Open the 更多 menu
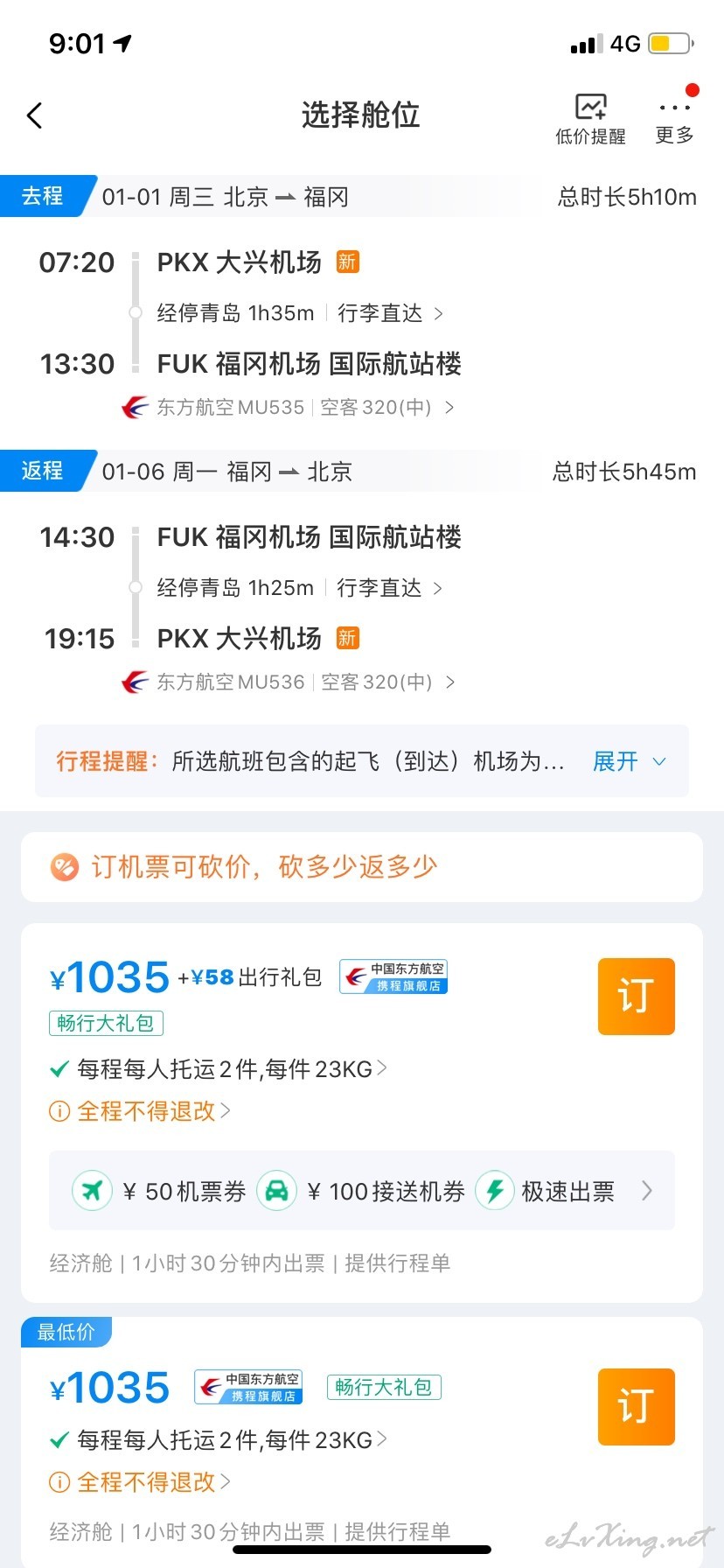 [x=674, y=119]
